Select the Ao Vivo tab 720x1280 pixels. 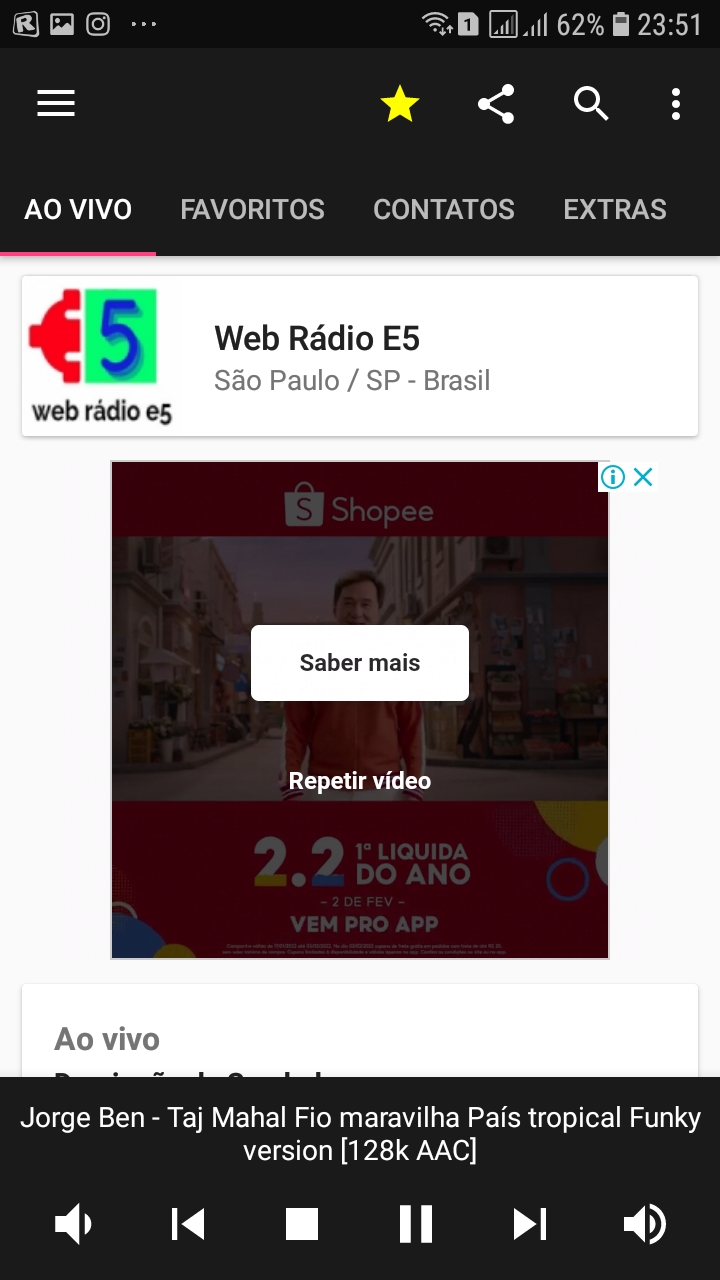point(78,209)
